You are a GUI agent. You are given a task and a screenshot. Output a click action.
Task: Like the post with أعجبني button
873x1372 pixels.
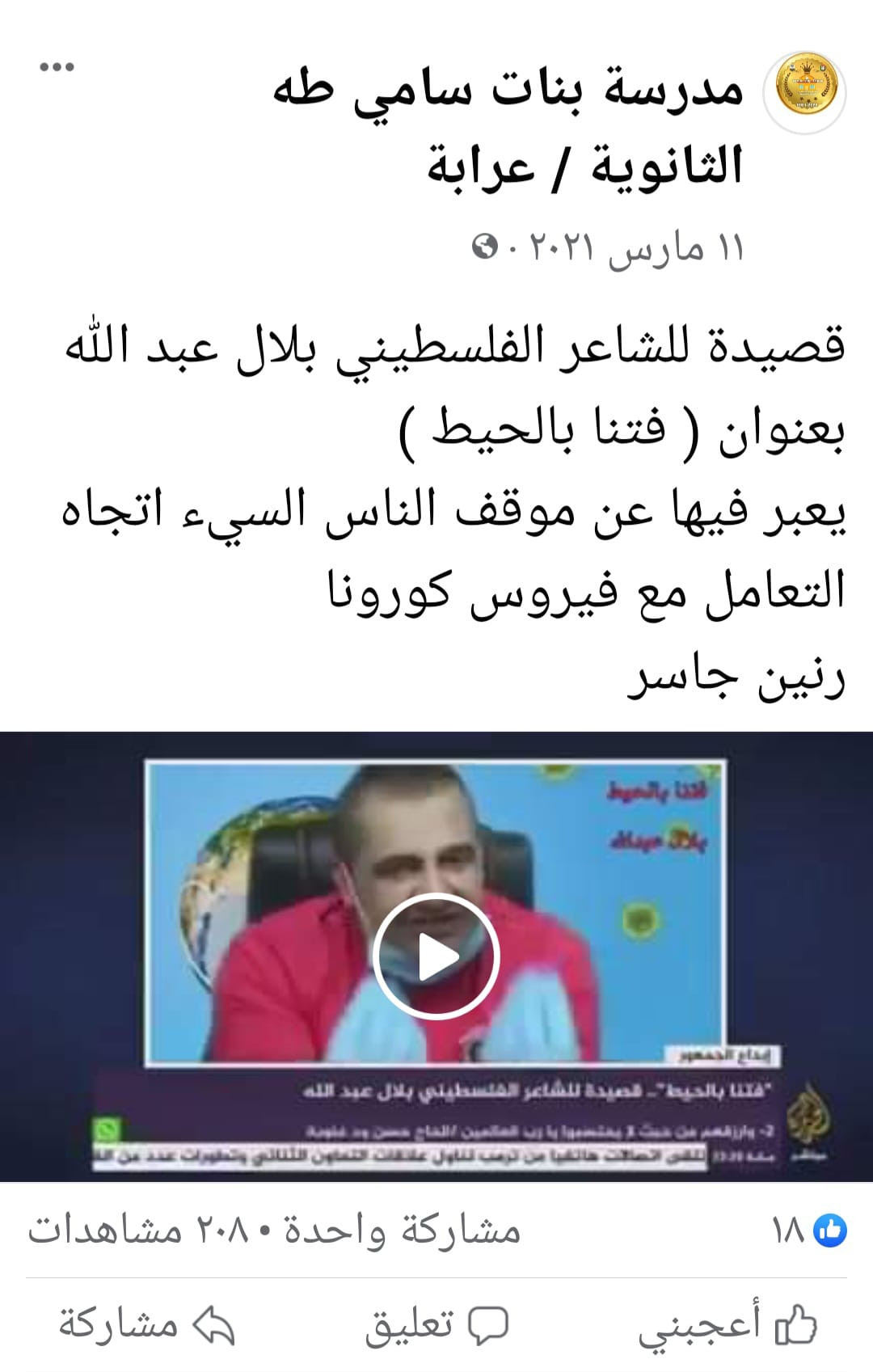pyautogui.click(x=727, y=1326)
